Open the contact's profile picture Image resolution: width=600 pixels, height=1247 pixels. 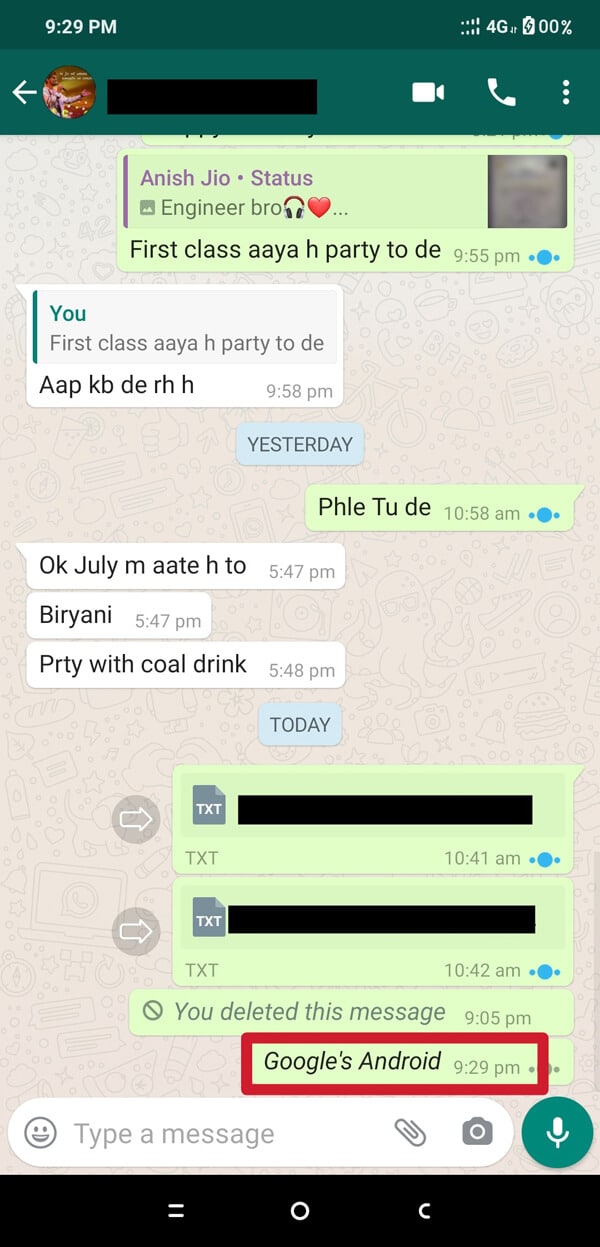click(x=69, y=93)
